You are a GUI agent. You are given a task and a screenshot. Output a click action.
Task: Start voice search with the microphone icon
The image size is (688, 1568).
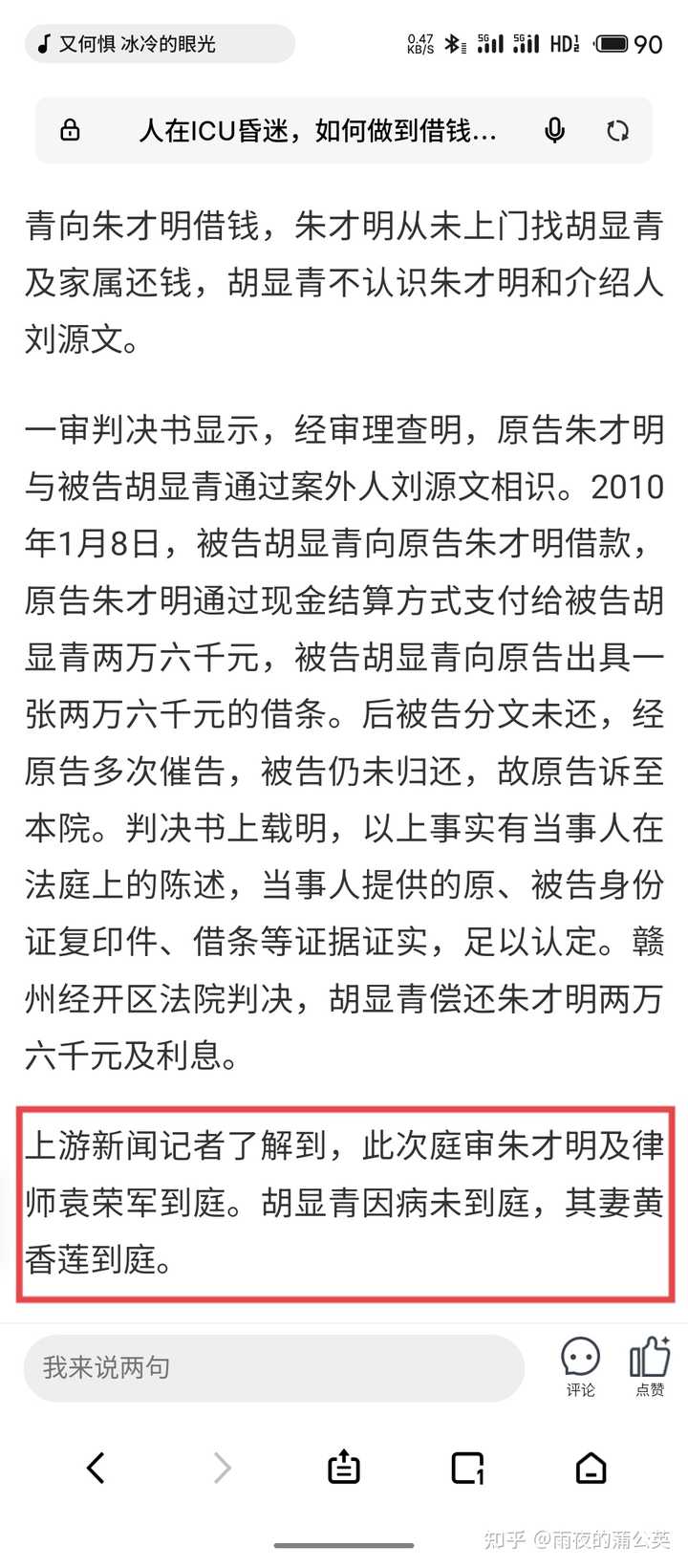554,130
